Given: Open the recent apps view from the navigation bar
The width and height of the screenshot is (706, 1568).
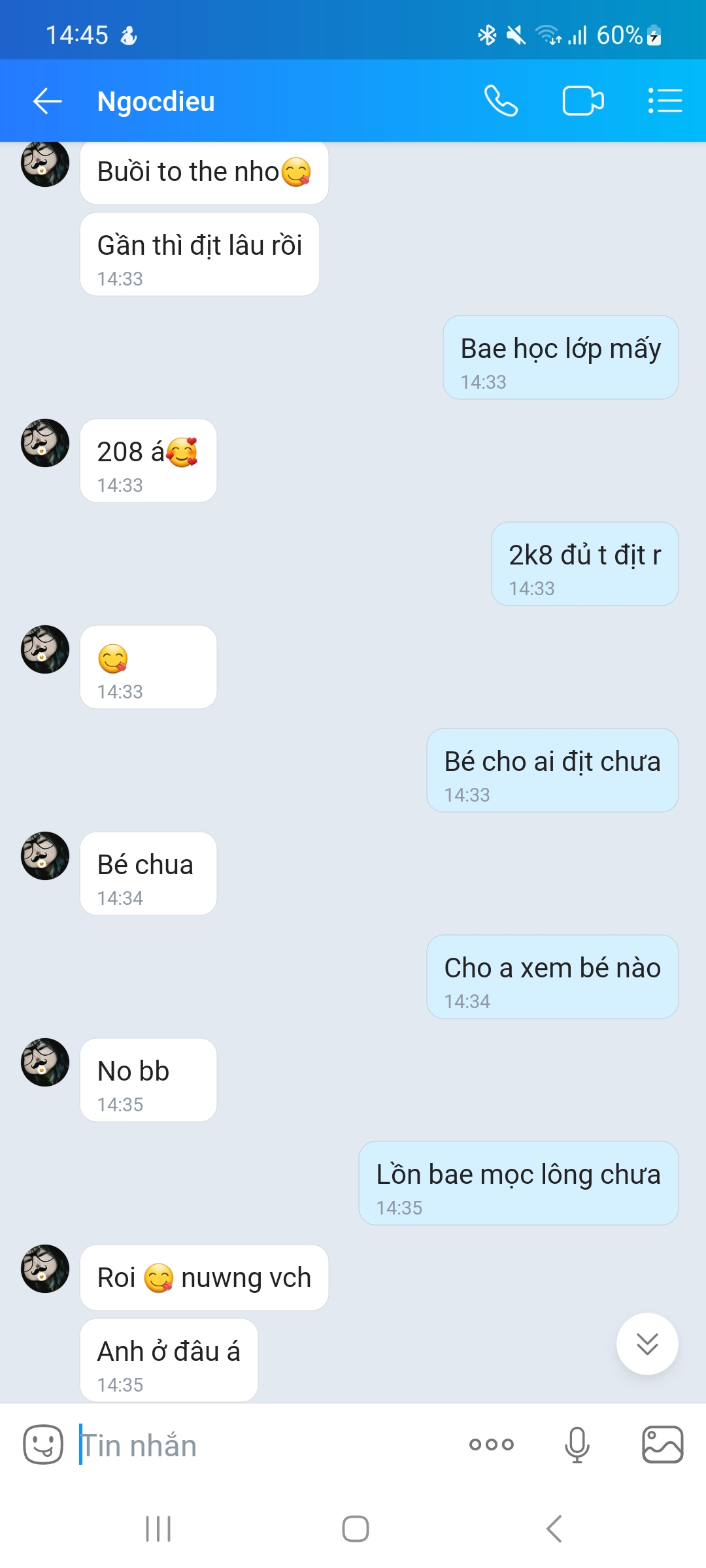Looking at the screenshot, I should [158, 1529].
